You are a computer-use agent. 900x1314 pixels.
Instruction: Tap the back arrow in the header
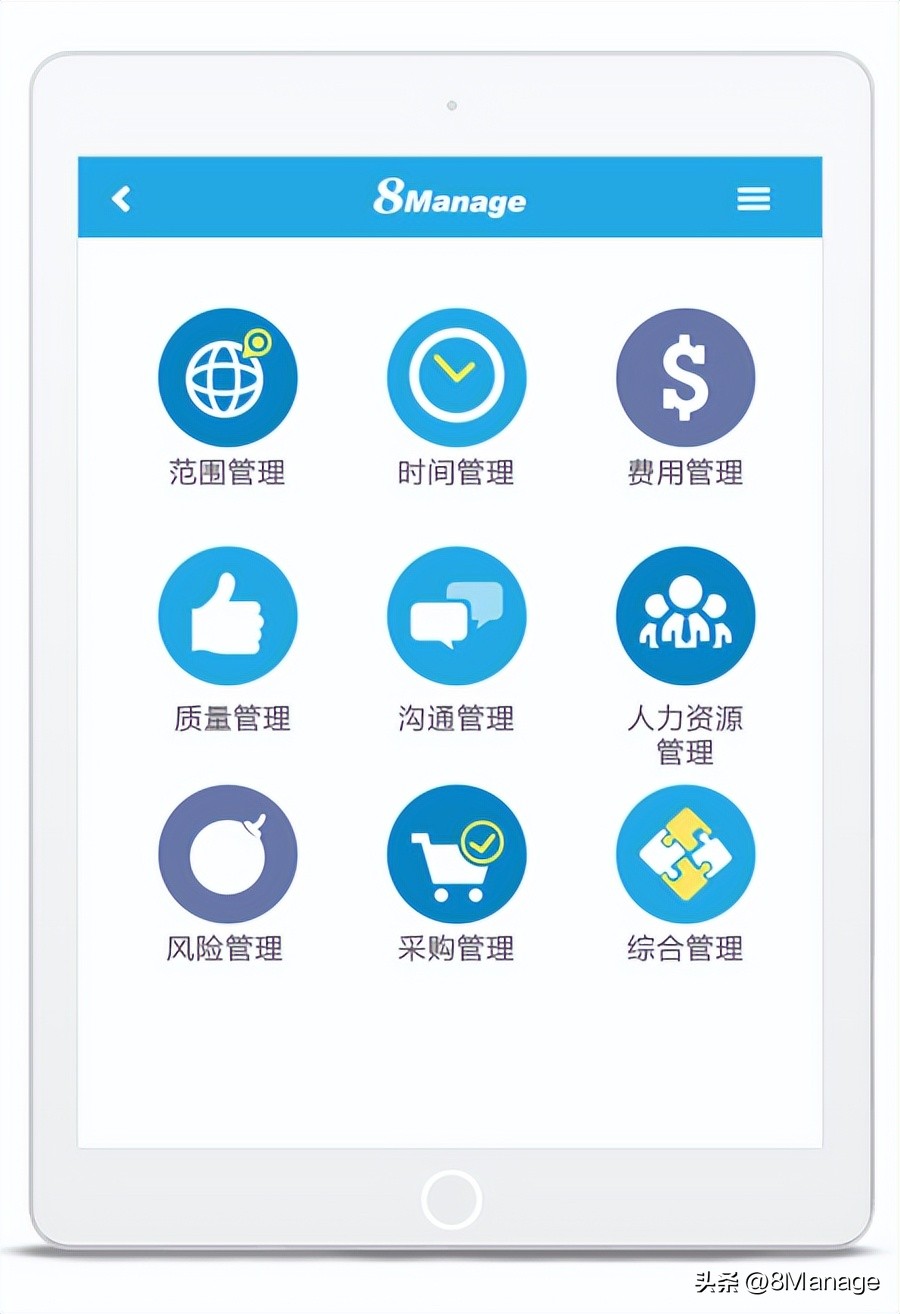pos(121,198)
